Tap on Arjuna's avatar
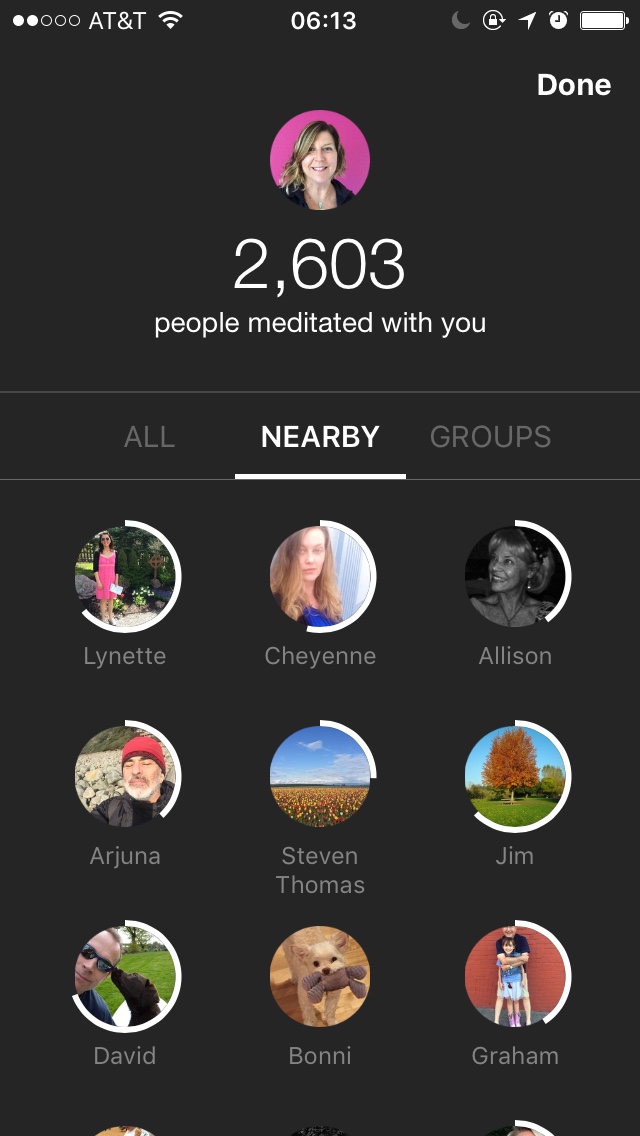The height and width of the screenshot is (1136, 640). pos(126,777)
